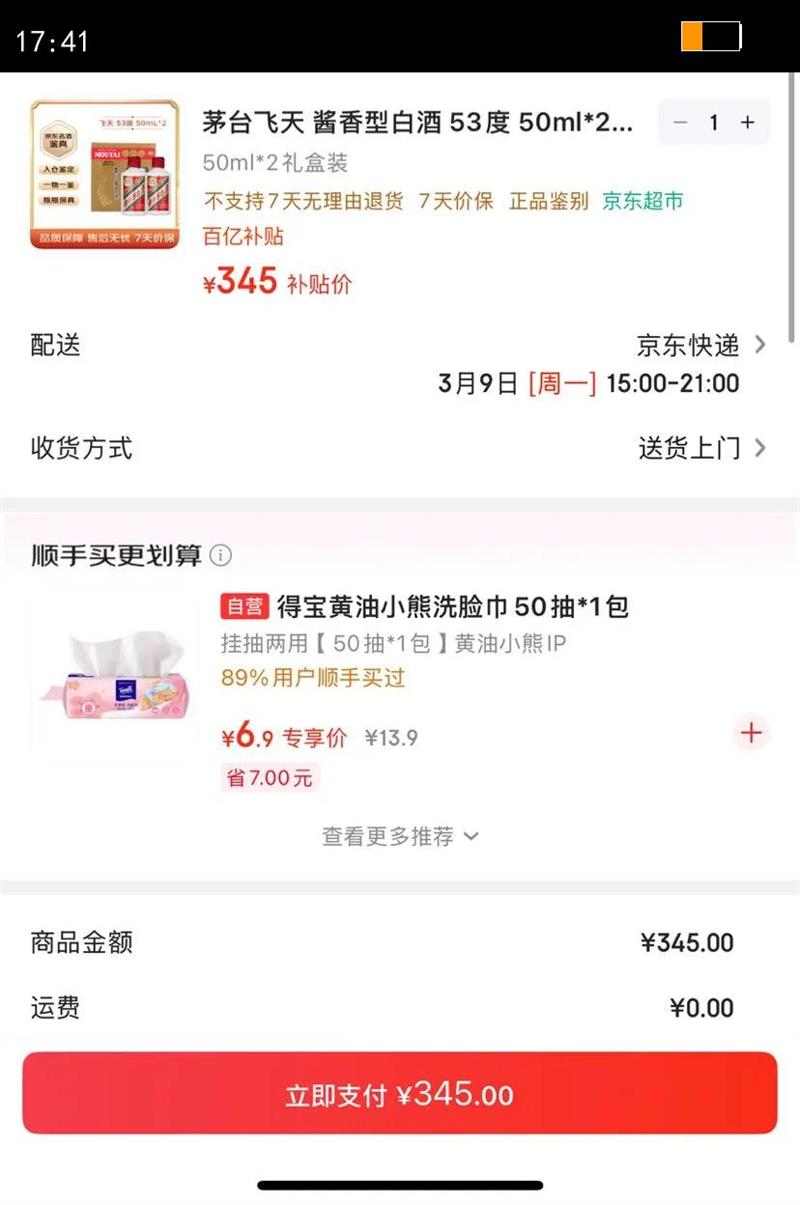The image size is (800, 1205).
Task: Change the 收货方式 送货上门 setting
Action: pos(702,448)
